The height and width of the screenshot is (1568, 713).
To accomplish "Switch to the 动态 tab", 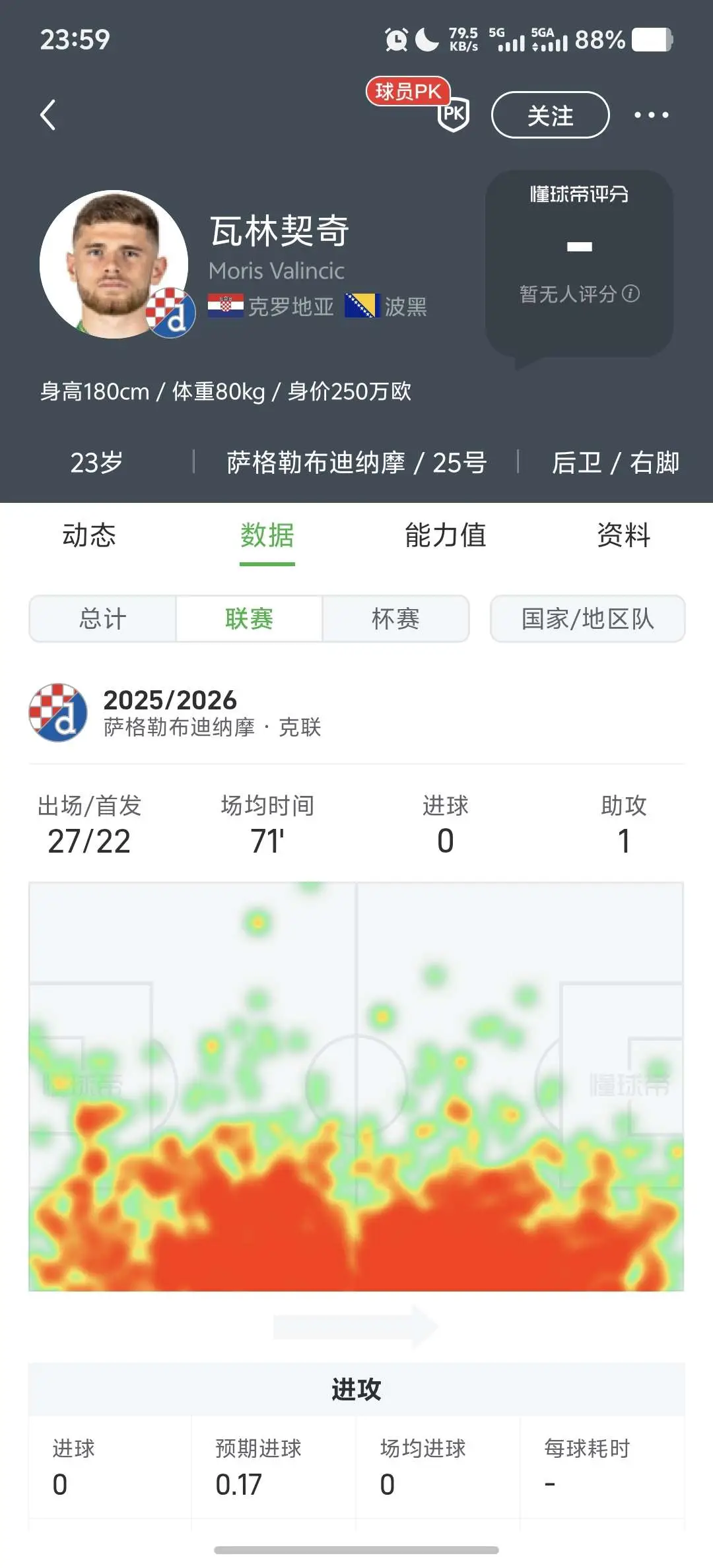I will (x=89, y=535).
